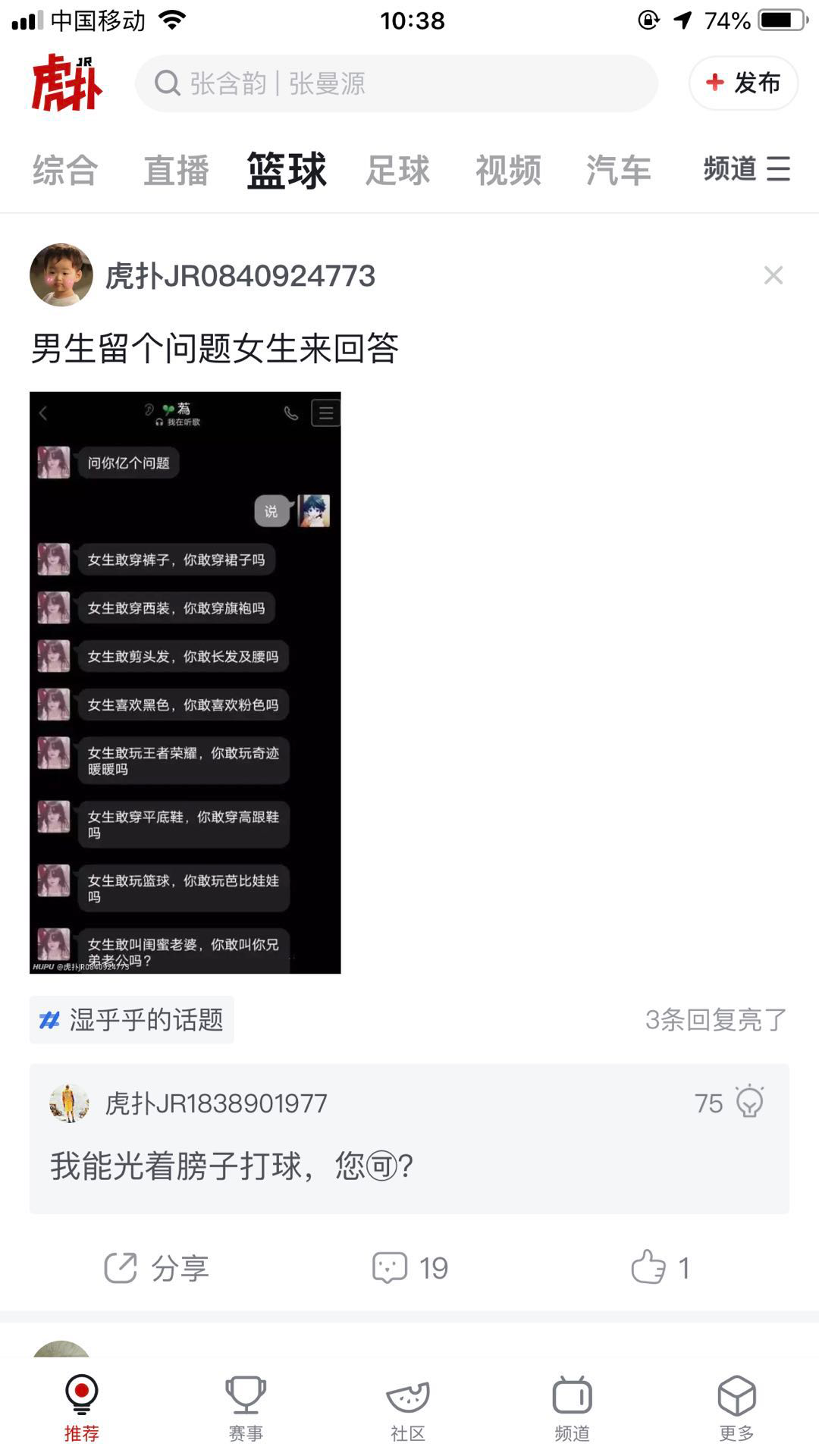Go to the 赛事 bottom tab
The height and width of the screenshot is (1456, 819).
click(246, 1408)
